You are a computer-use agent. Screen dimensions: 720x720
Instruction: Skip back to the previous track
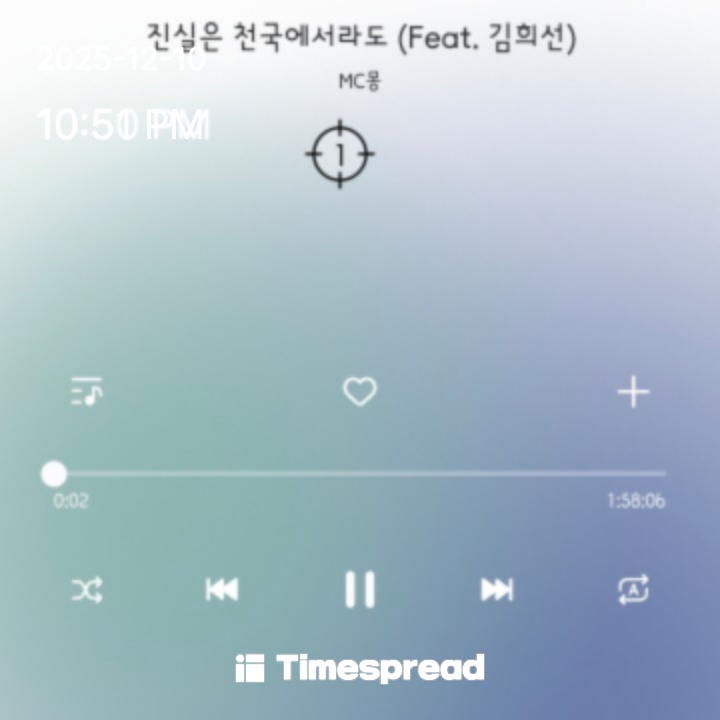coord(222,590)
